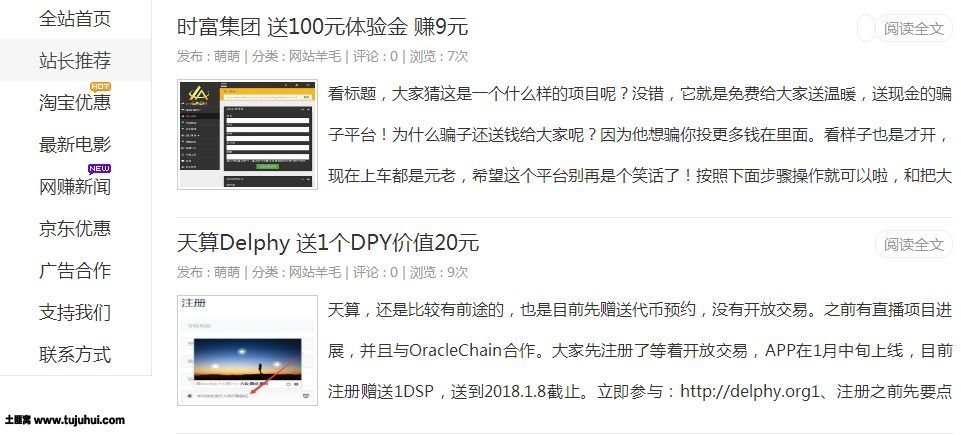Open the 全站首页 sidebar item
961x435 pixels.
[75, 18]
